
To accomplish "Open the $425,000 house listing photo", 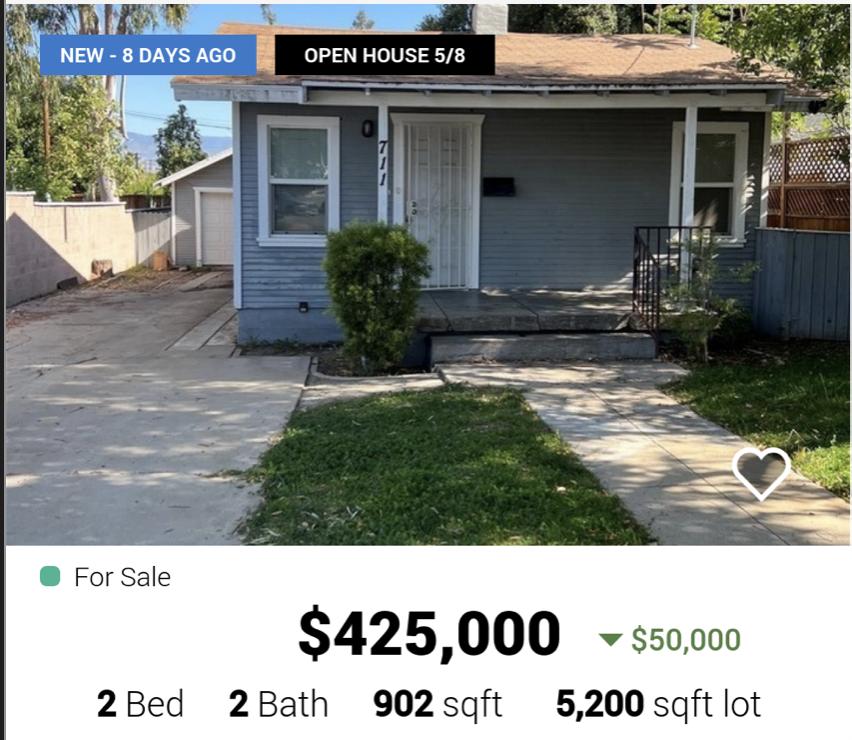I will click(427, 300).
